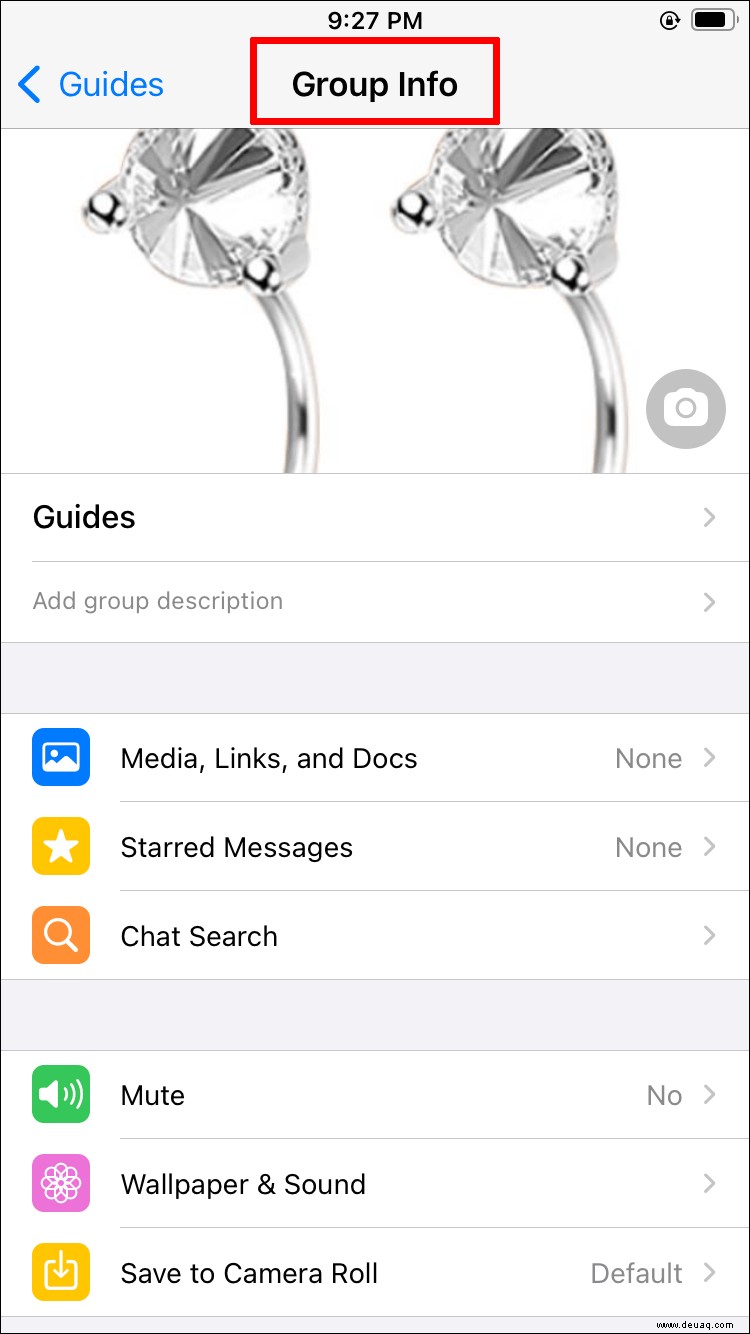This screenshot has width=750, height=1334.
Task: Change Save to Camera Roll setting
Action: click(375, 1273)
